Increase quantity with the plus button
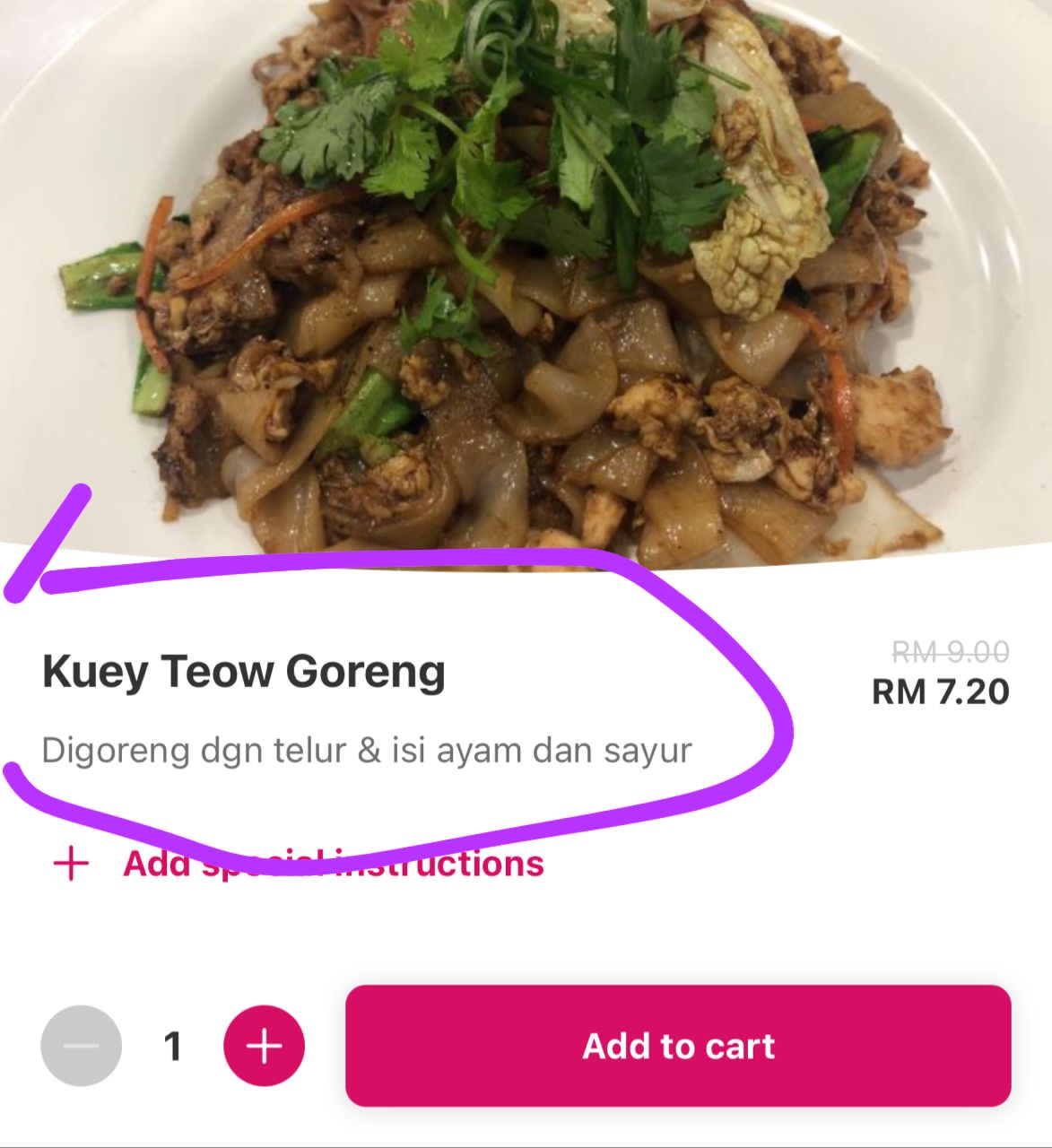 264,1046
